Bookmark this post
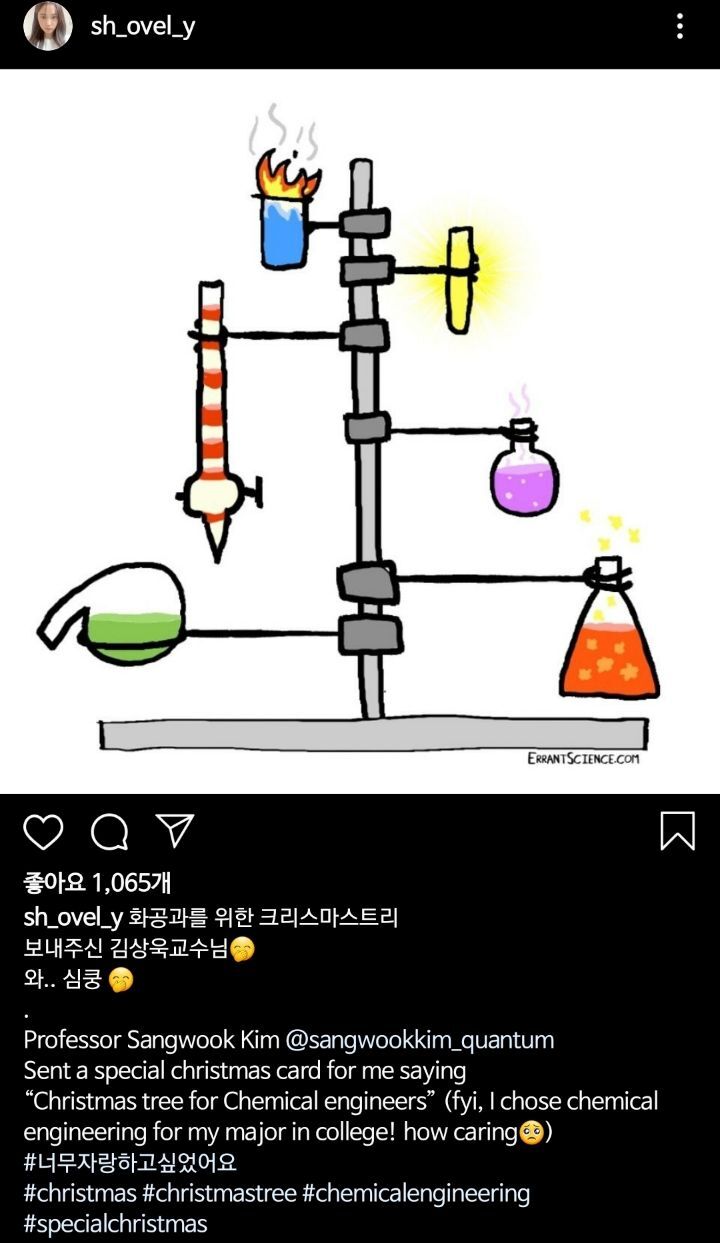This screenshot has height=1243, width=720. point(677,831)
